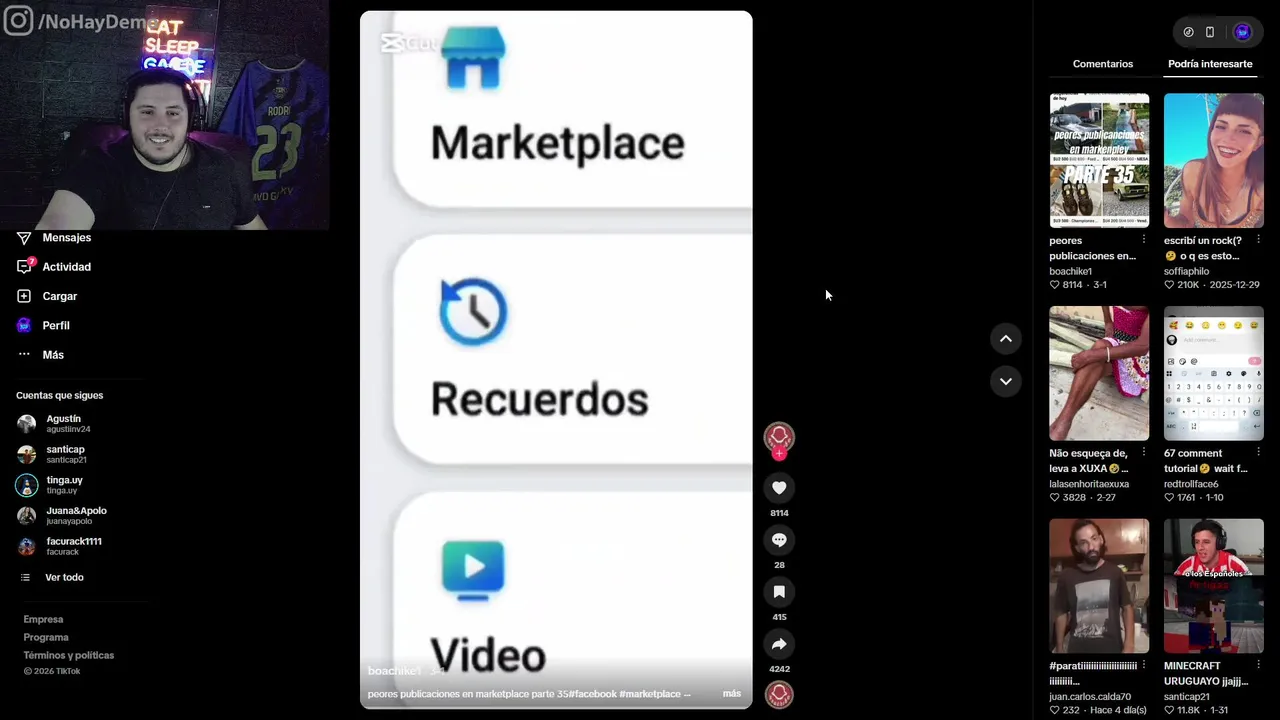The image size is (1280, 720).
Task: Bookmark this video
Action: (779, 592)
